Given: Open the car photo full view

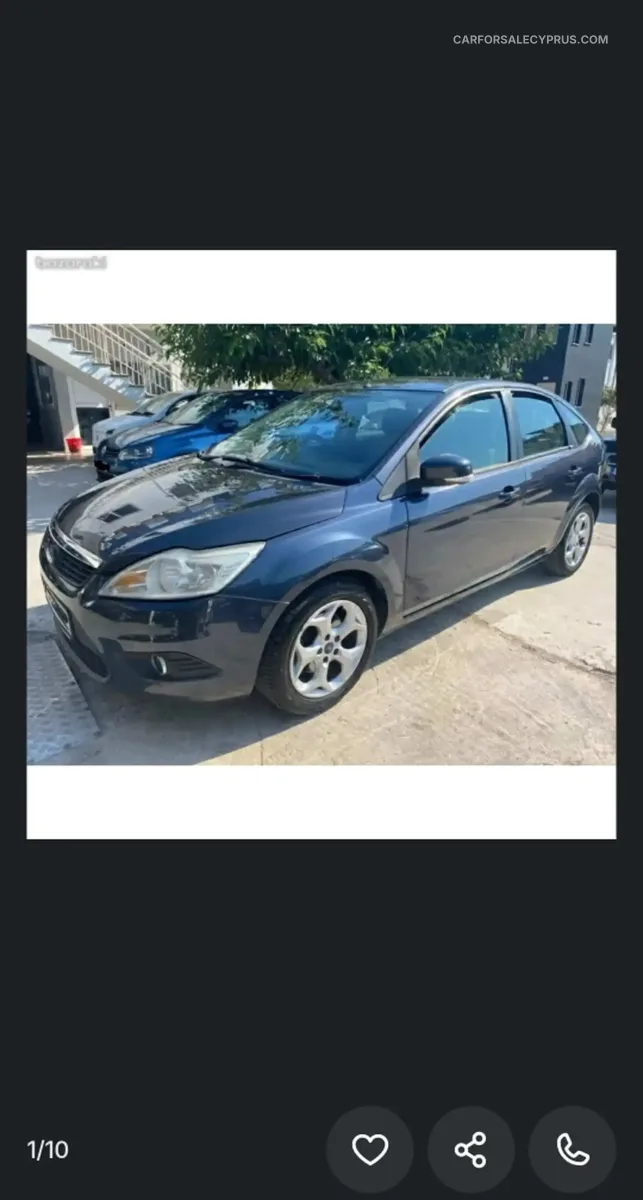Looking at the screenshot, I should tap(321, 544).
